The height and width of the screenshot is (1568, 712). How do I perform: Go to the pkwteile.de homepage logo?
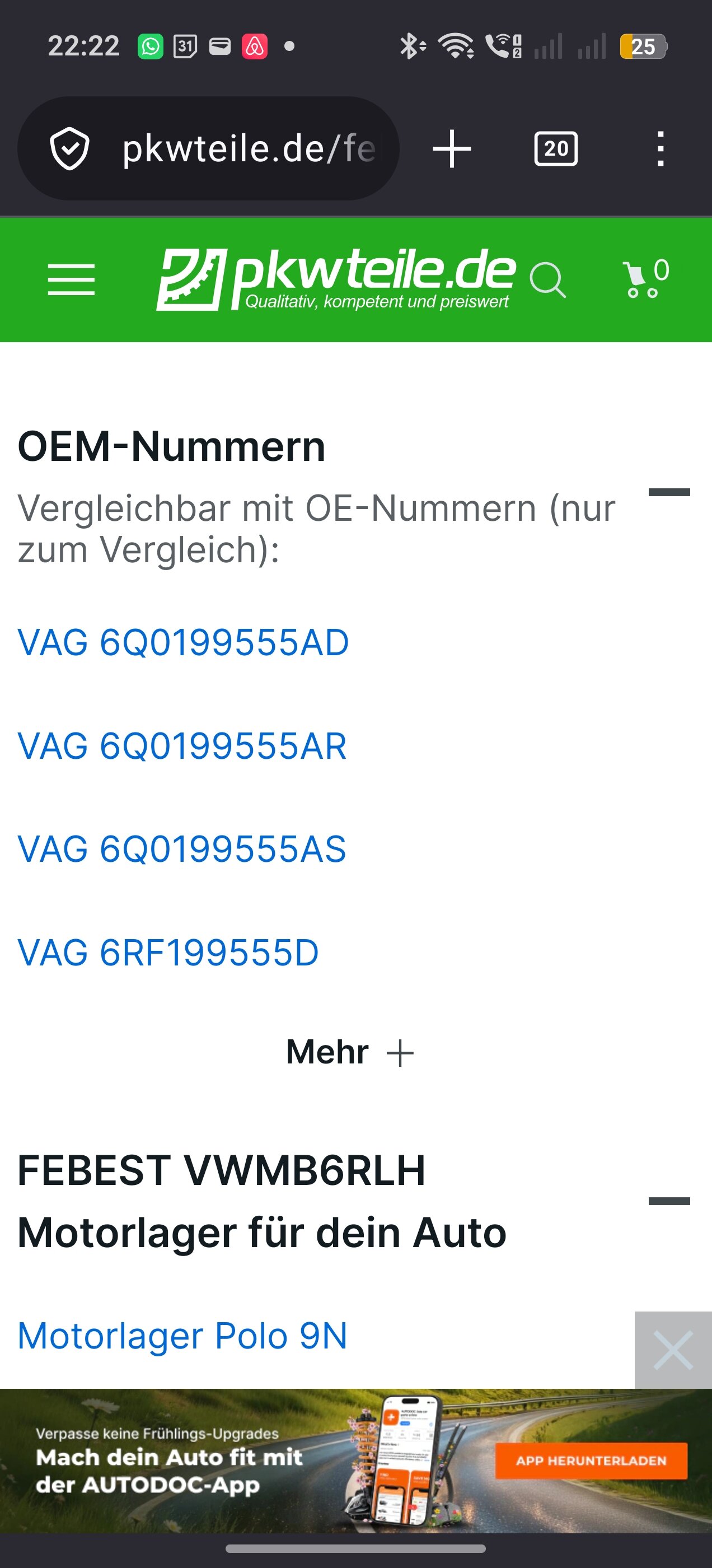[336, 279]
